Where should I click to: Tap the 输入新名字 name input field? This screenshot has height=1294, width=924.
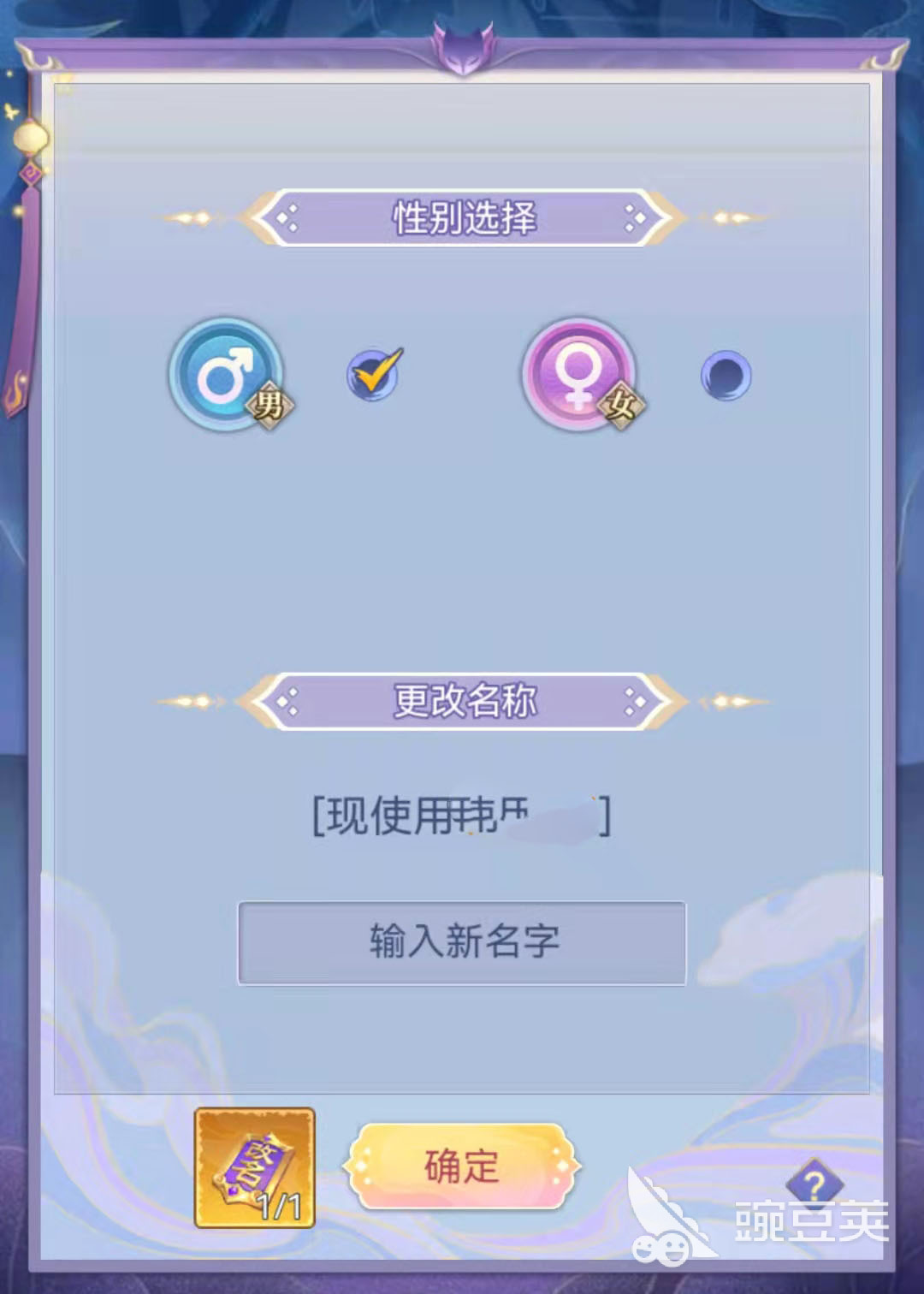pos(462,942)
